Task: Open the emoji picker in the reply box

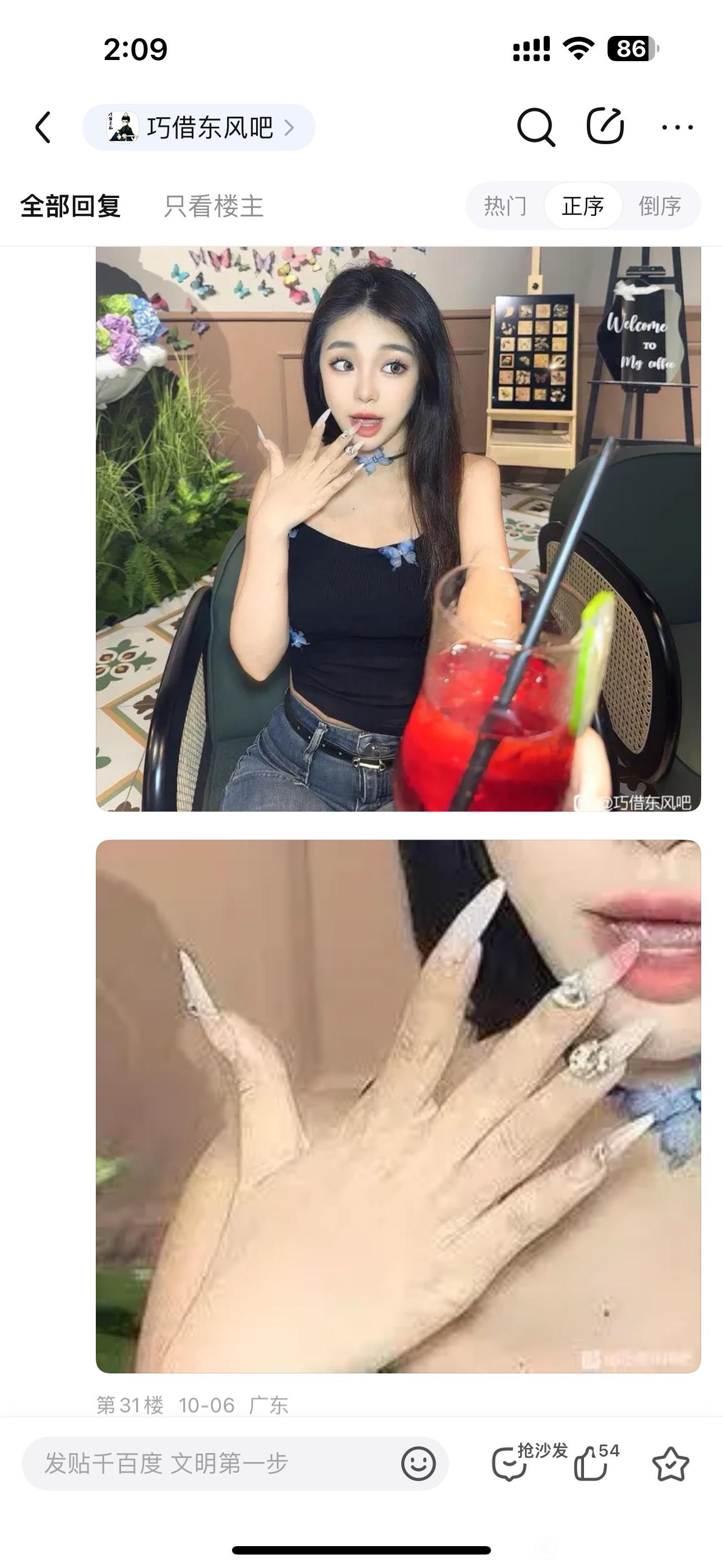Action: click(x=418, y=1463)
